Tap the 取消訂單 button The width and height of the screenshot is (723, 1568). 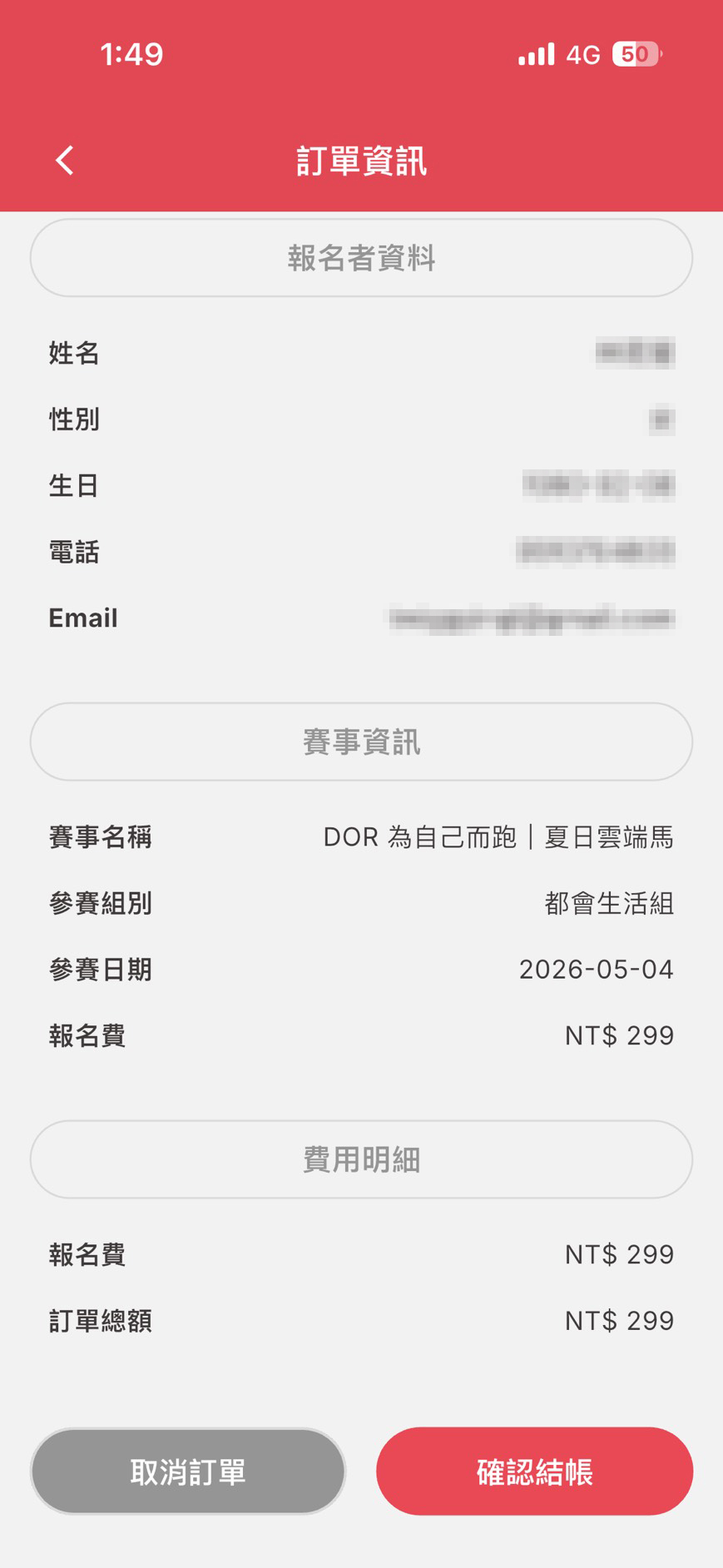tap(188, 1471)
